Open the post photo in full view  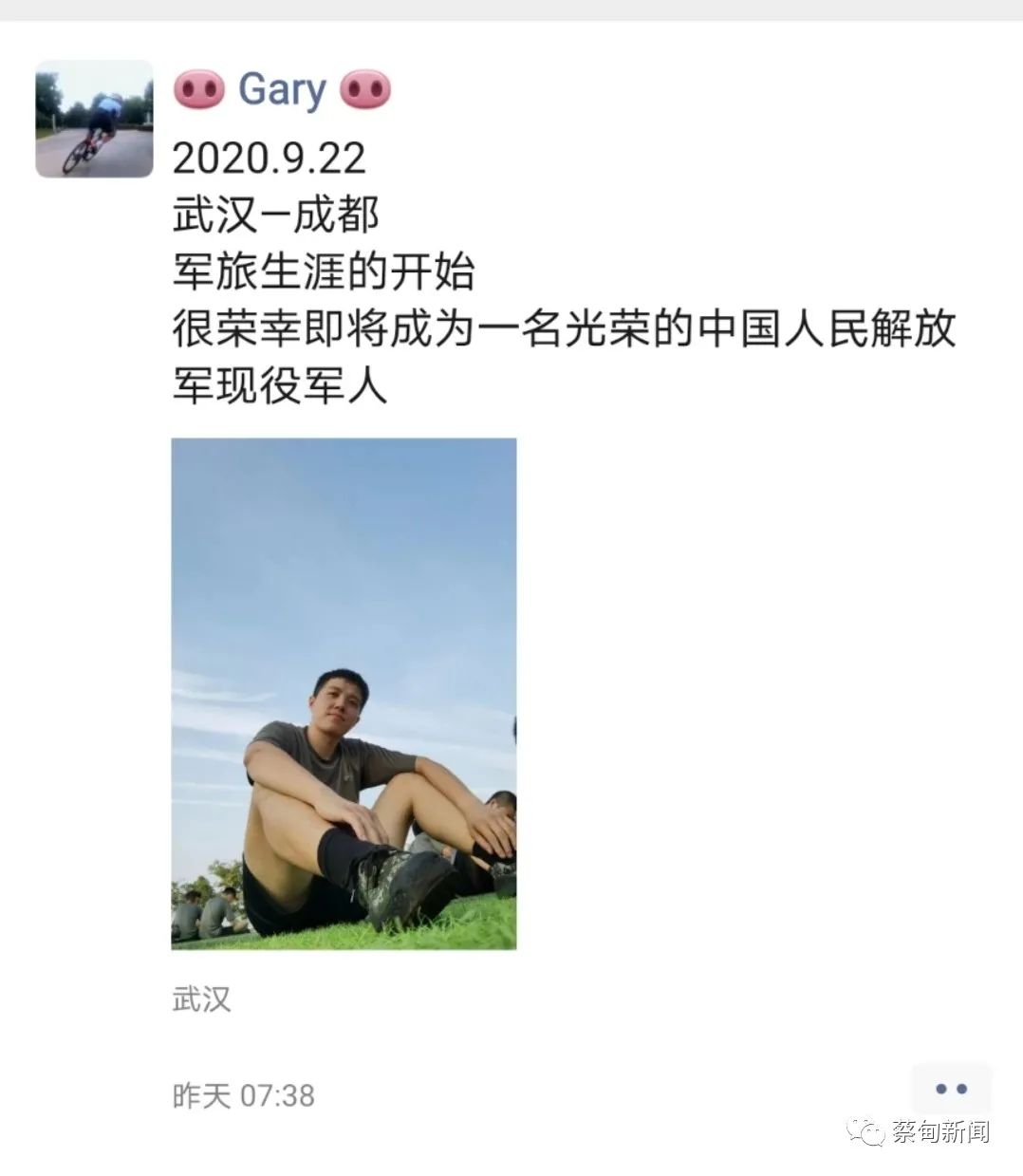tap(344, 693)
